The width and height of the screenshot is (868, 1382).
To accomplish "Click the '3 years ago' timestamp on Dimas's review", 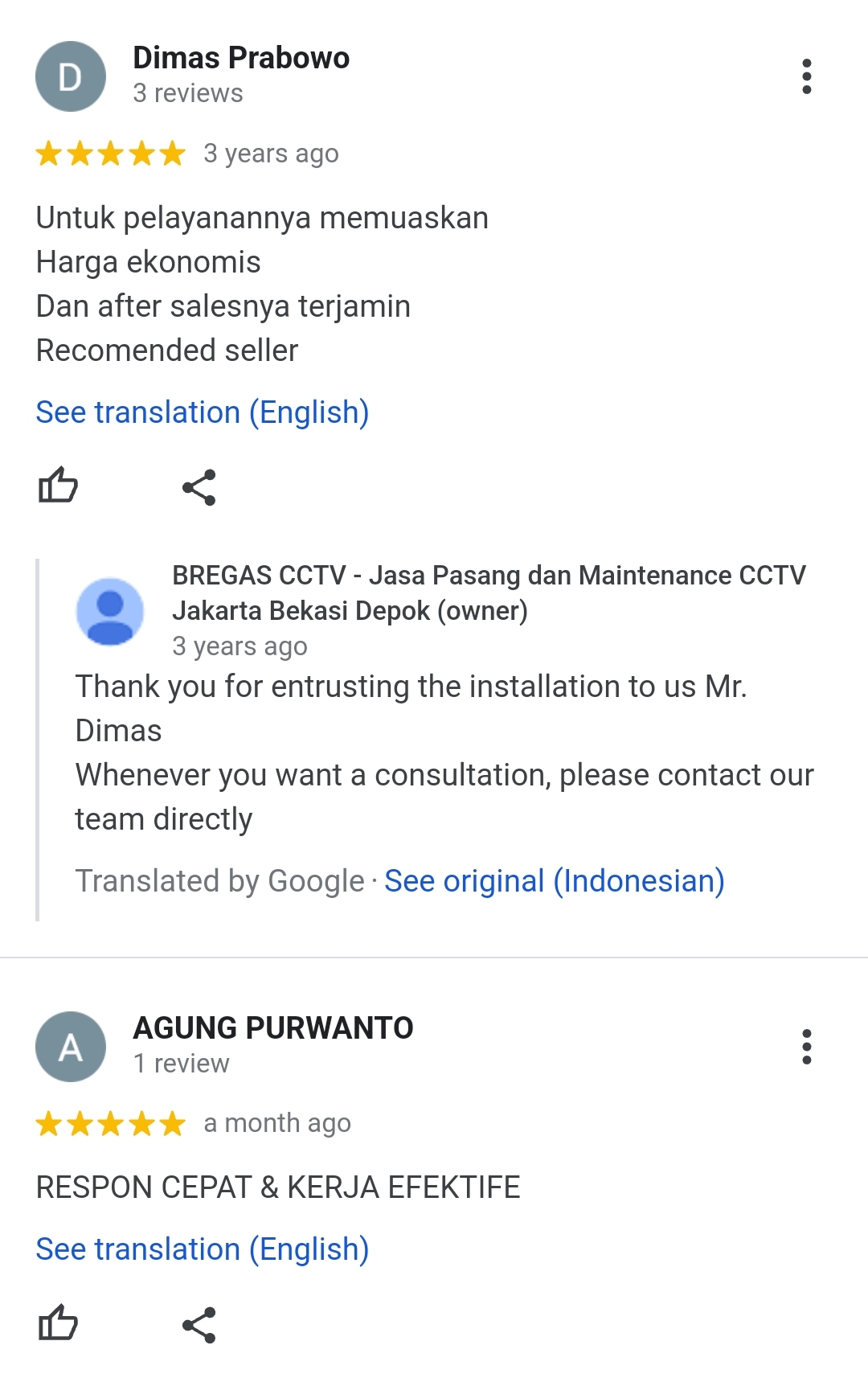I will point(270,153).
